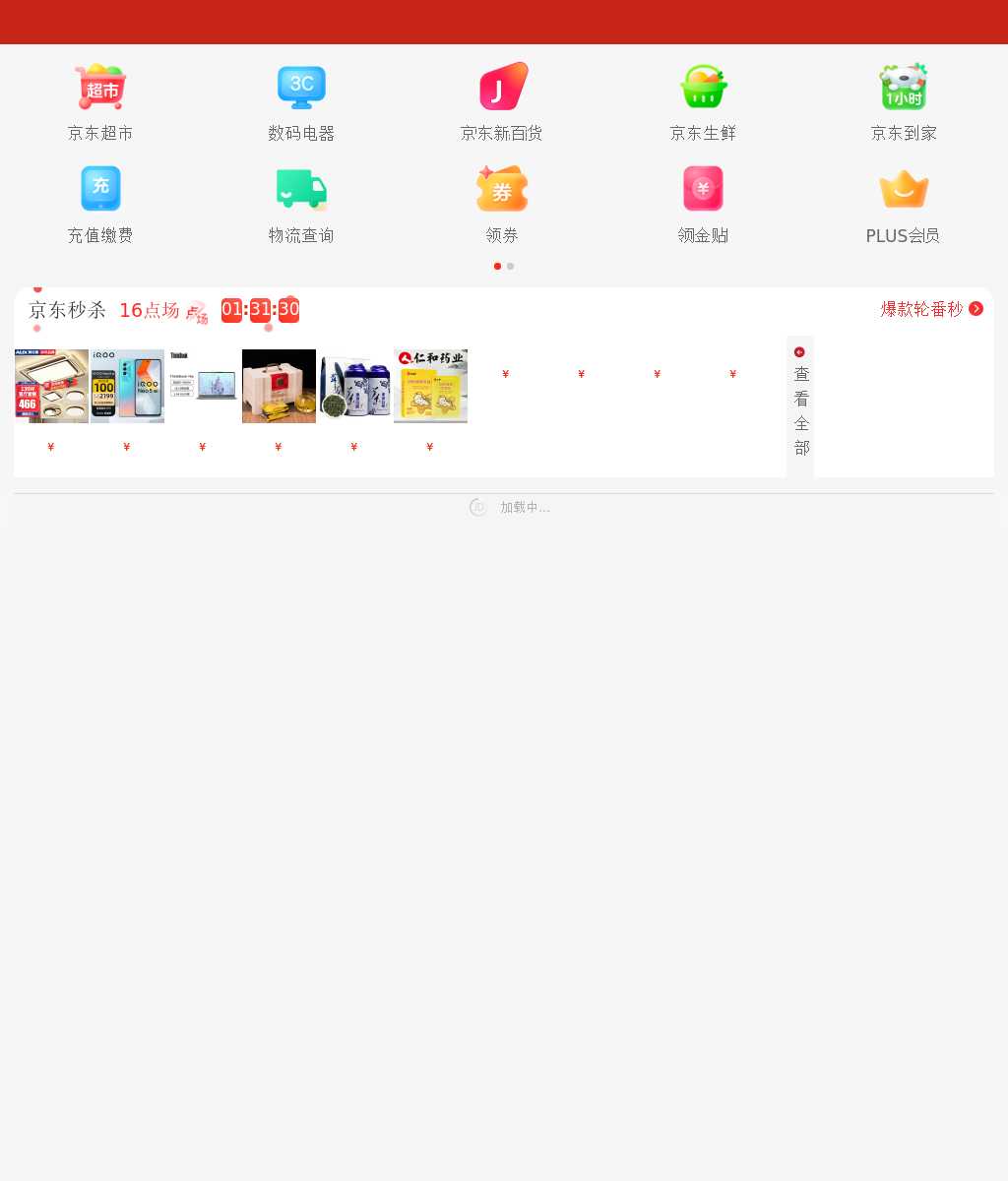Screen dimensions: 1008x1181
Task: Open 京东超市 category
Action: [x=100, y=101]
